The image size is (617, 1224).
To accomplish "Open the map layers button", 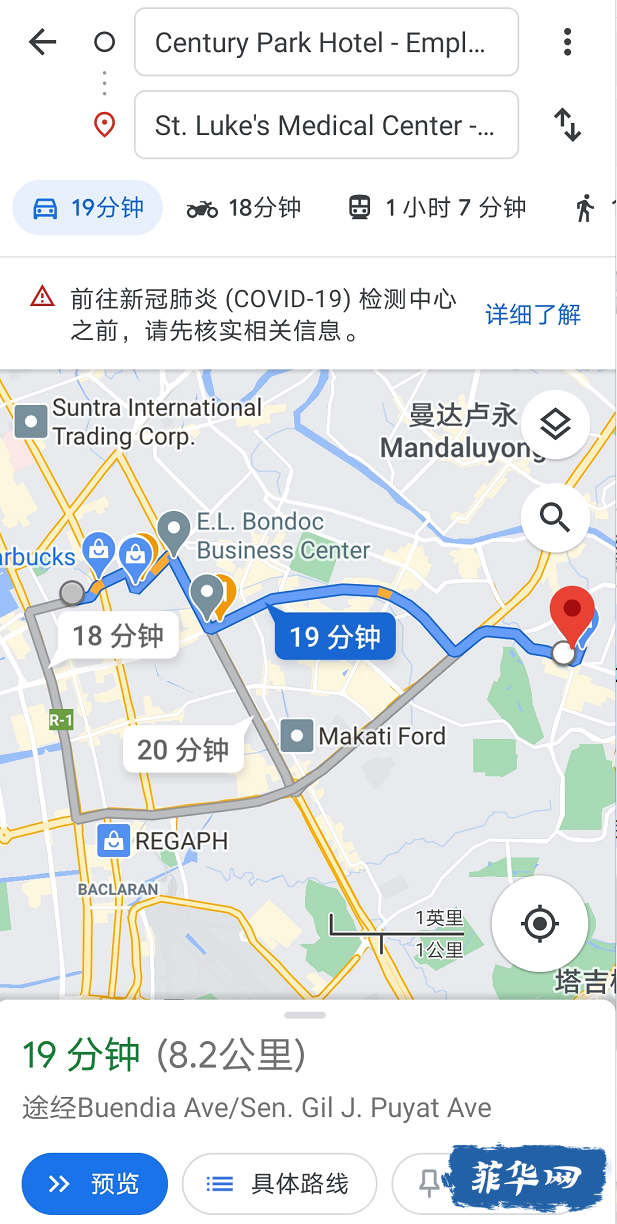I will (554, 425).
